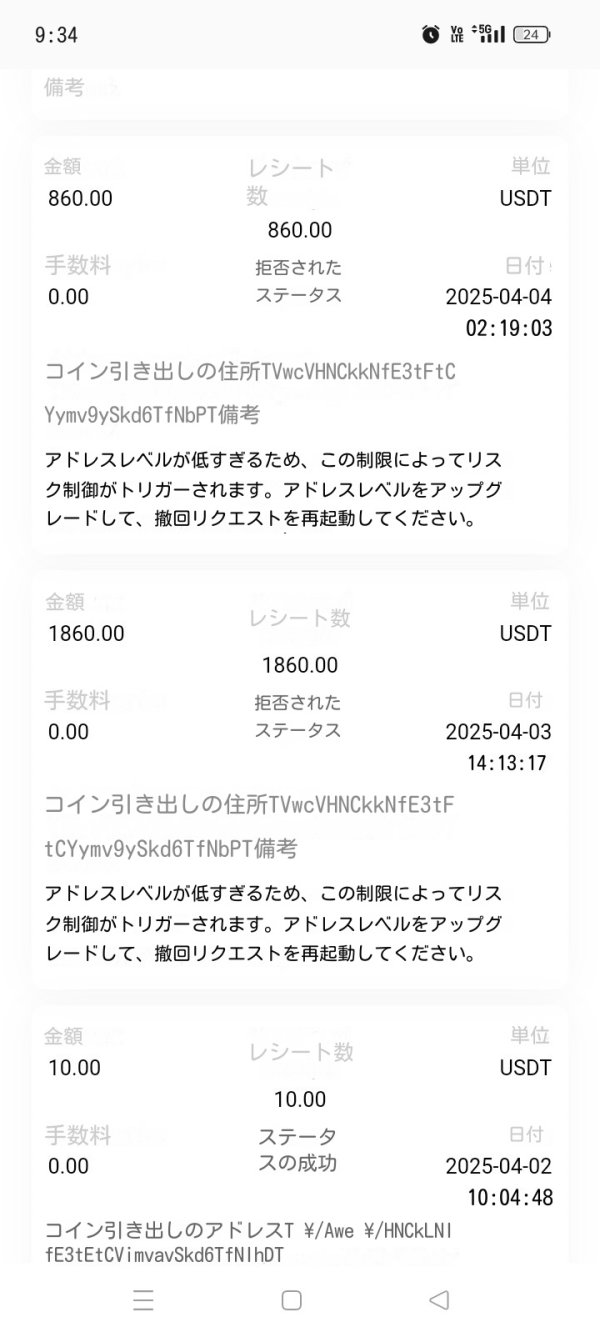
Task: Return to home via the system home button
Action: pyautogui.click(x=291, y=1300)
